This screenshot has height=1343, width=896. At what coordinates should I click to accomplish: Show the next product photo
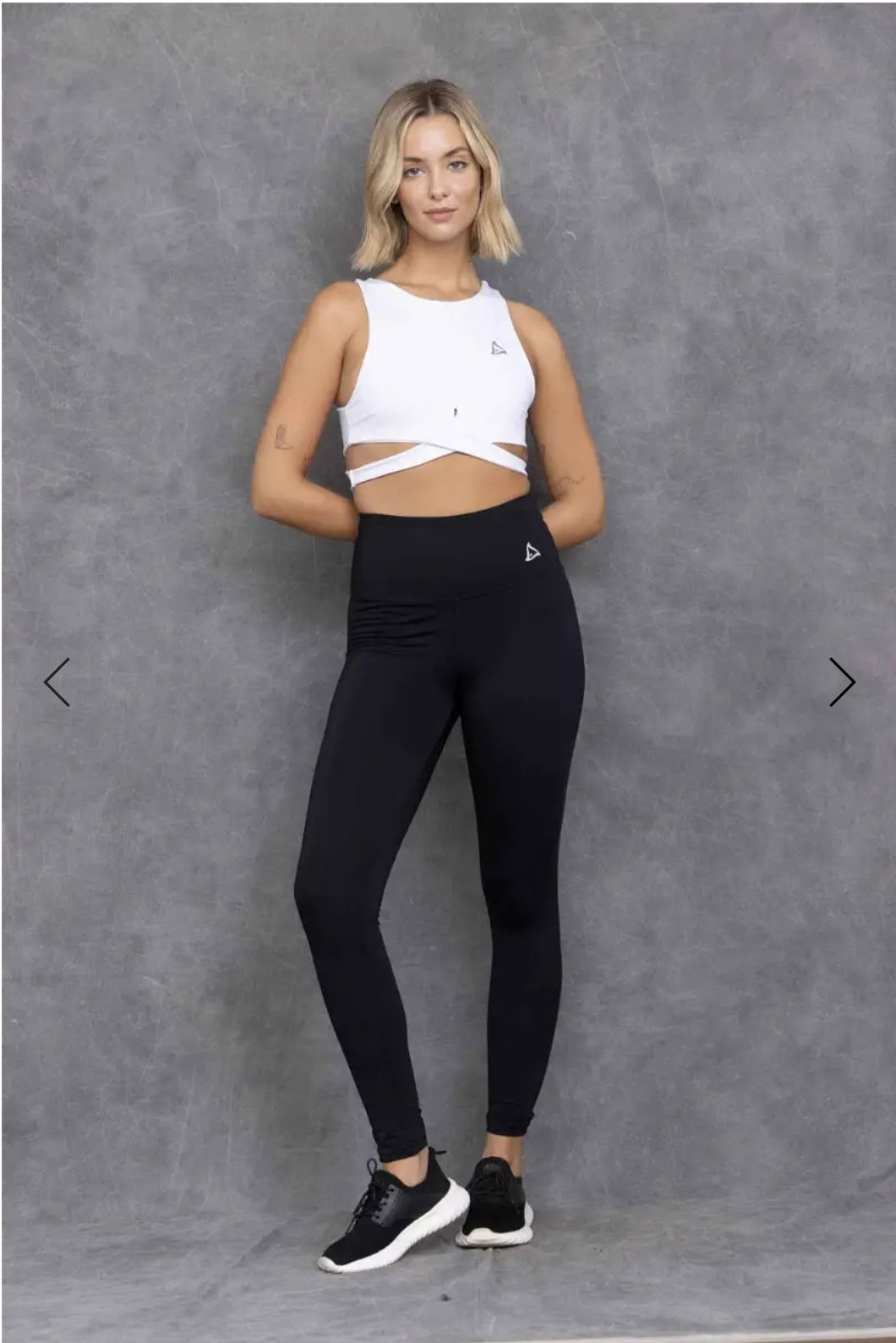point(841,682)
